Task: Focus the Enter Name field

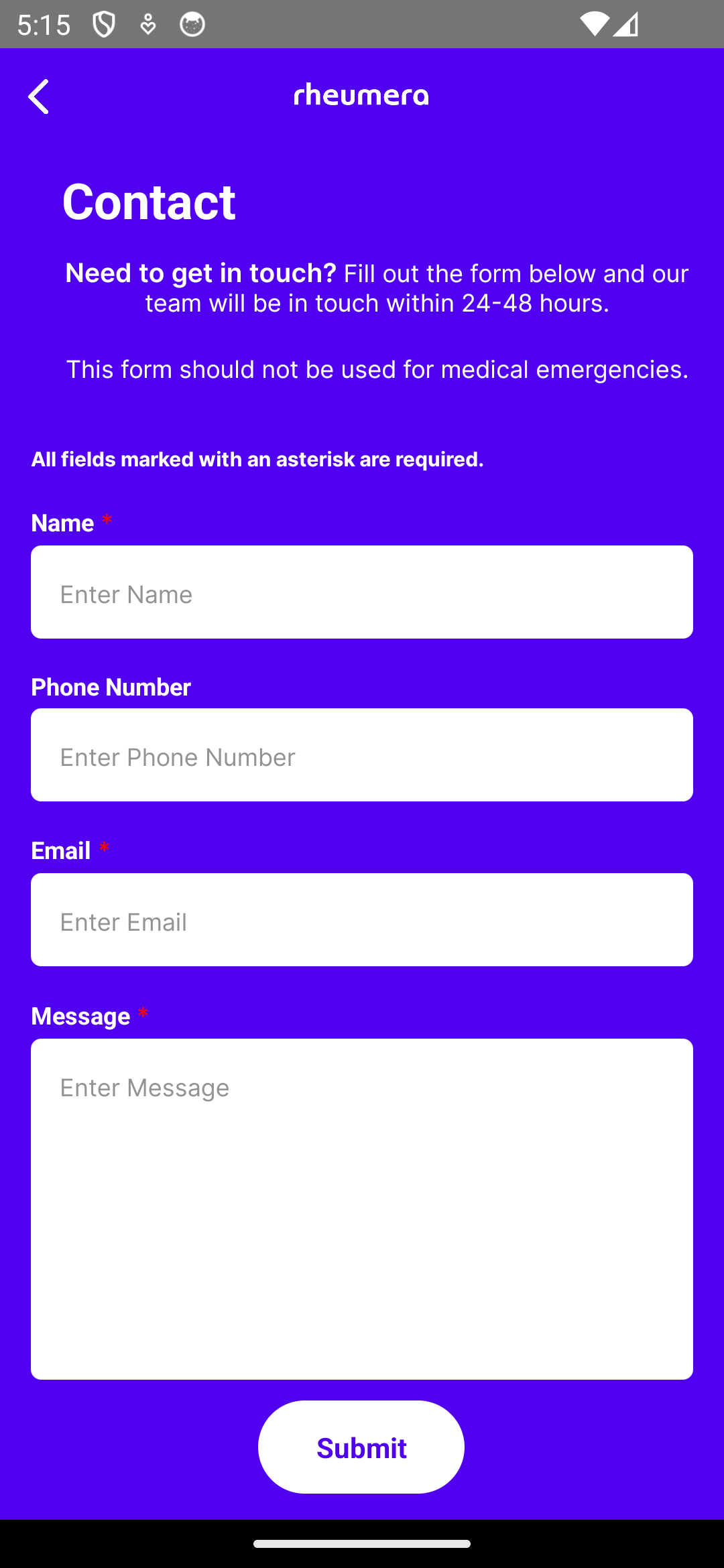Action: 362,592
